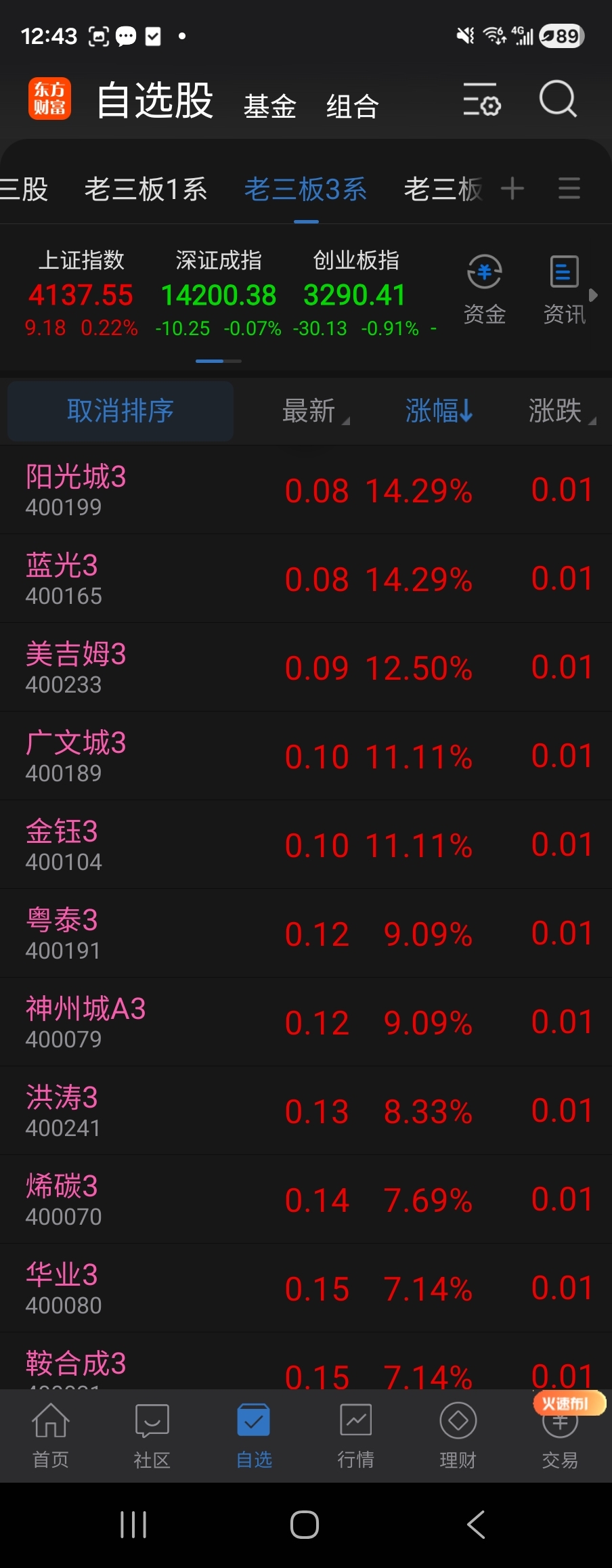The width and height of the screenshot is (612, 1568).
Task: Open watchlist settings icon
Action: 481,100
